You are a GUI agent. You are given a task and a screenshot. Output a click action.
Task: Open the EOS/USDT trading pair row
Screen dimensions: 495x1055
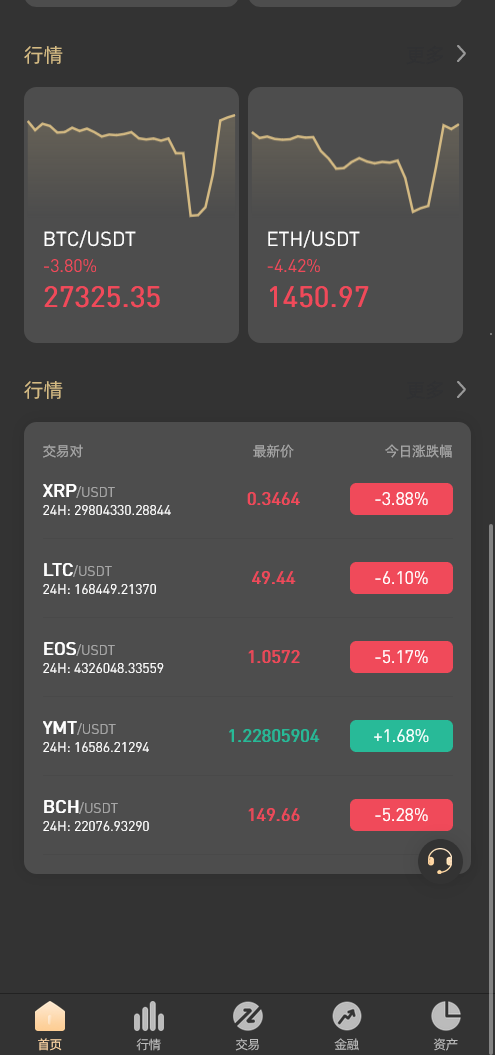[x=248, y=657]
